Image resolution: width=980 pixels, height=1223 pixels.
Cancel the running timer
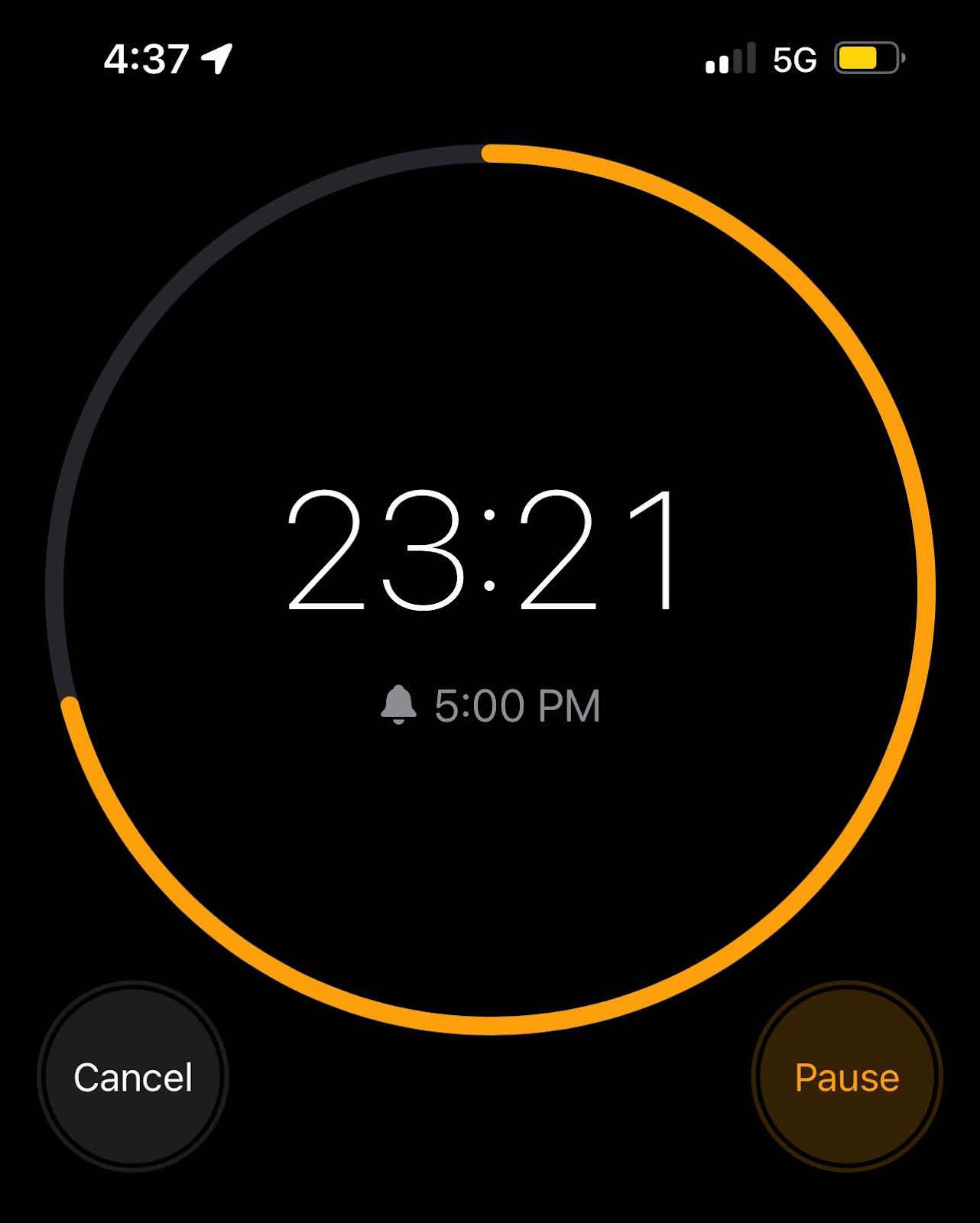click(133, 1077)
